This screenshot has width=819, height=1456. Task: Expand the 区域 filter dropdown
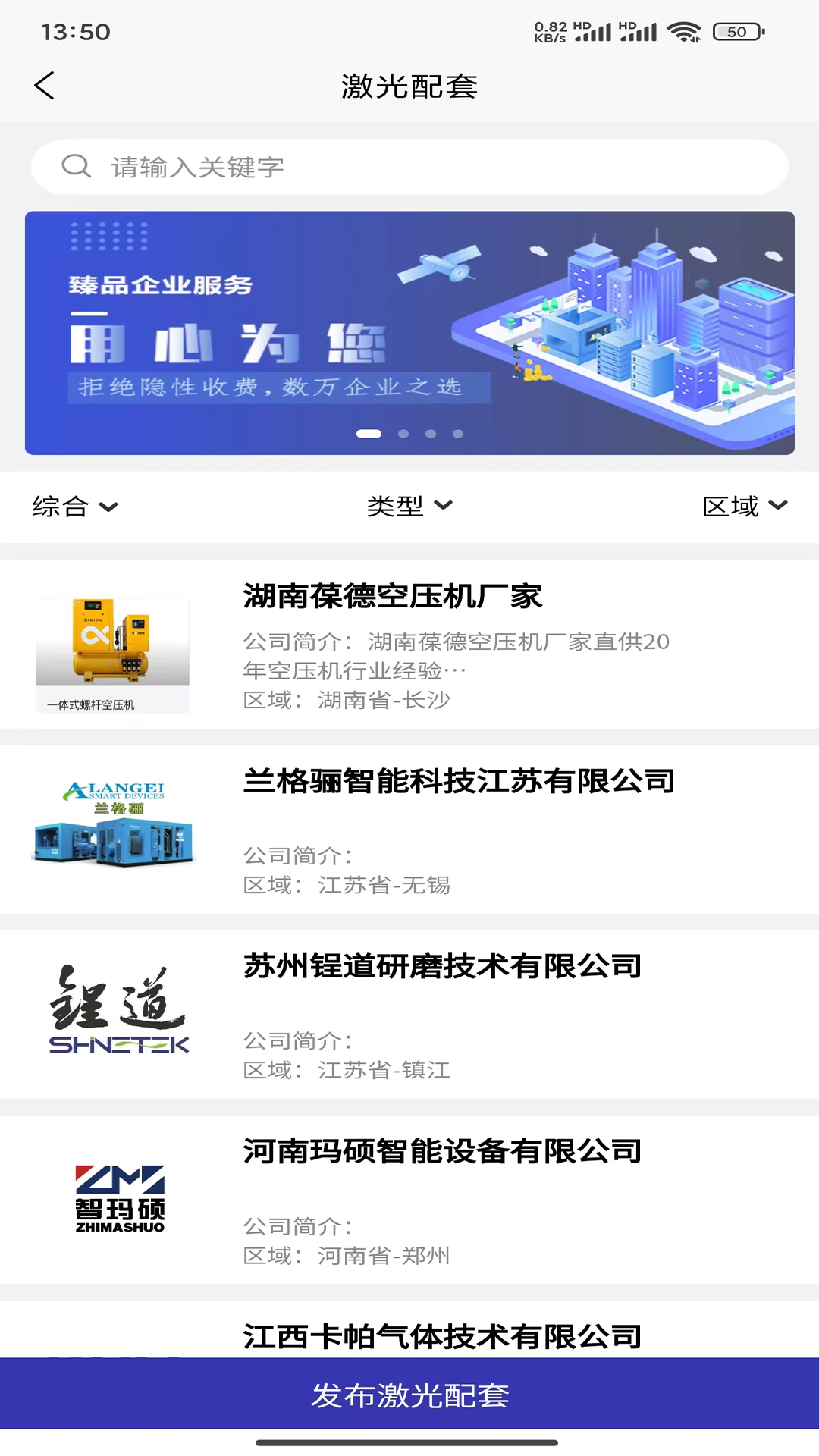[744, 507]
